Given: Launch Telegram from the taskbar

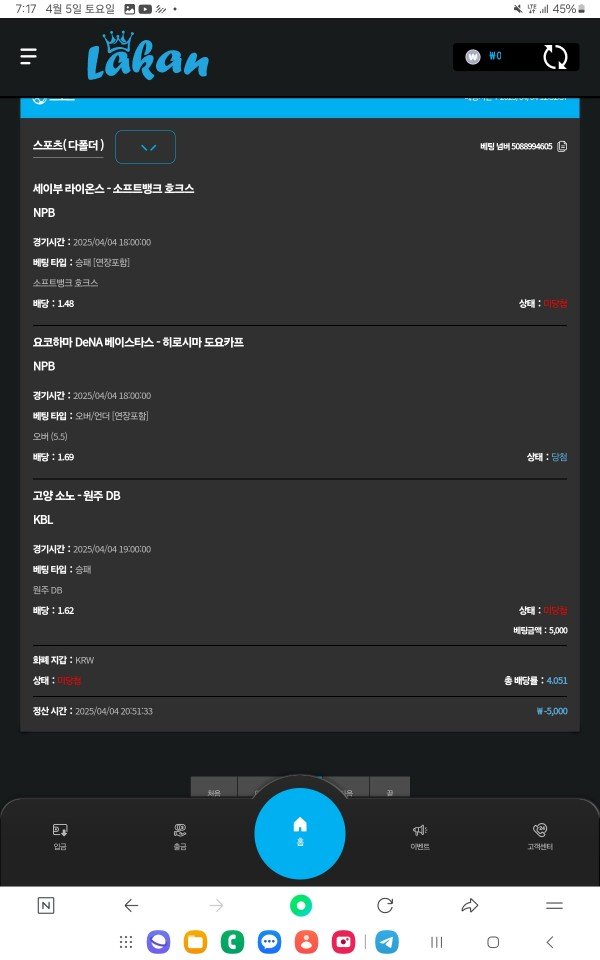Looking at the screenshot, I should pos(387,942).
